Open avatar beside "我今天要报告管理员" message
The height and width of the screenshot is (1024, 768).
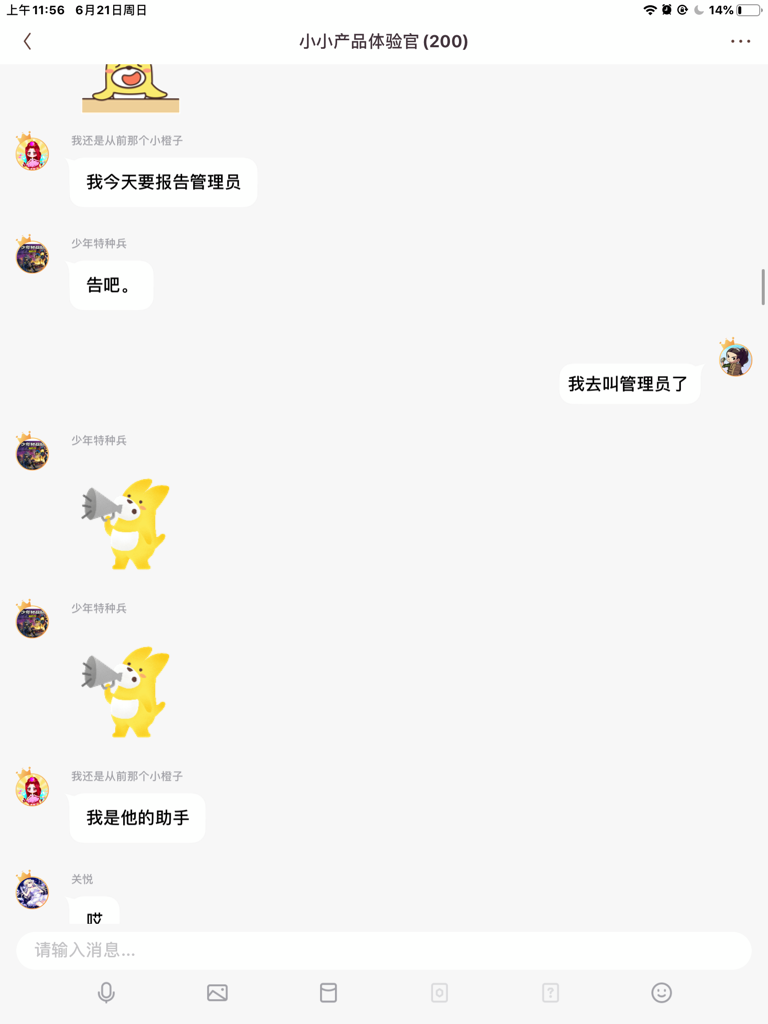pos(32,153)
